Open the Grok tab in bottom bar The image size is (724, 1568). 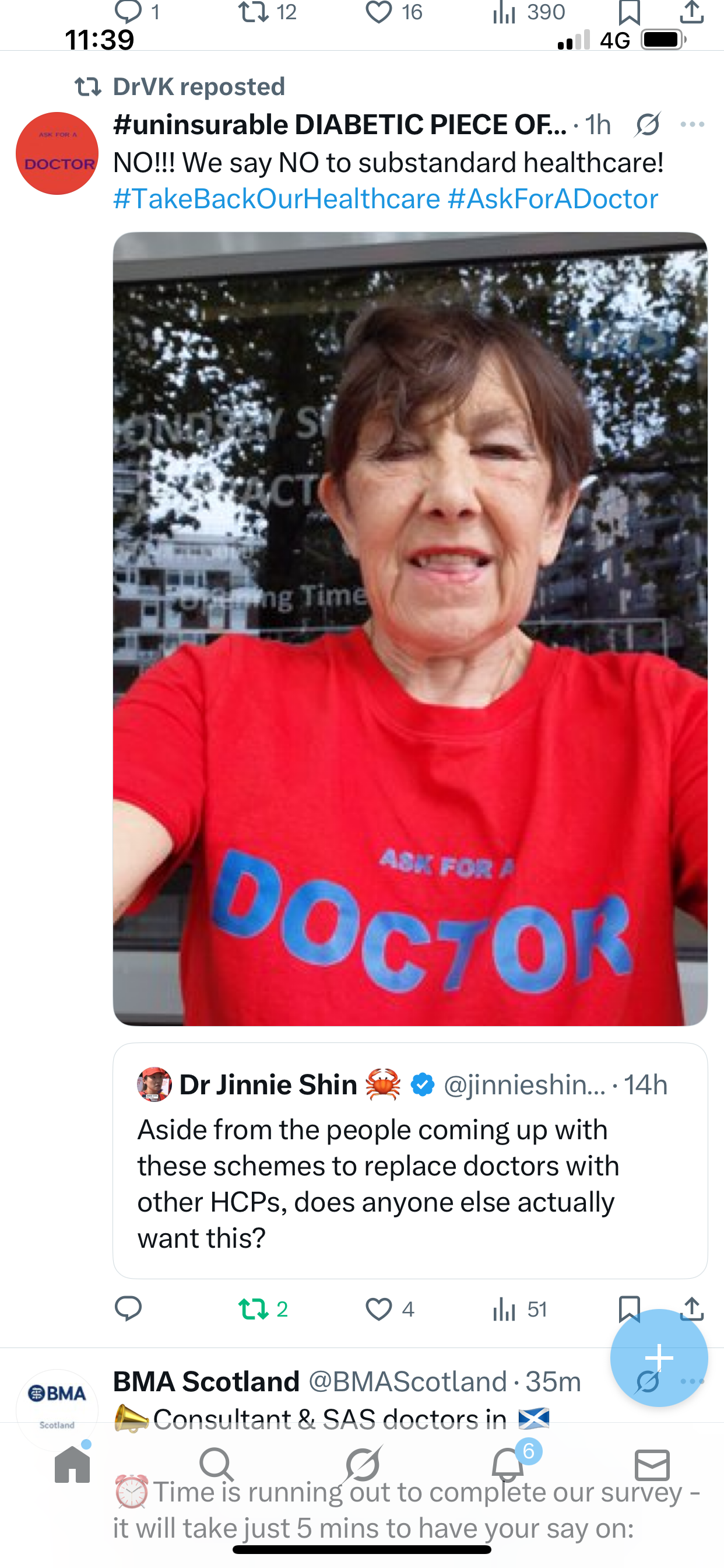point(362,1465)
